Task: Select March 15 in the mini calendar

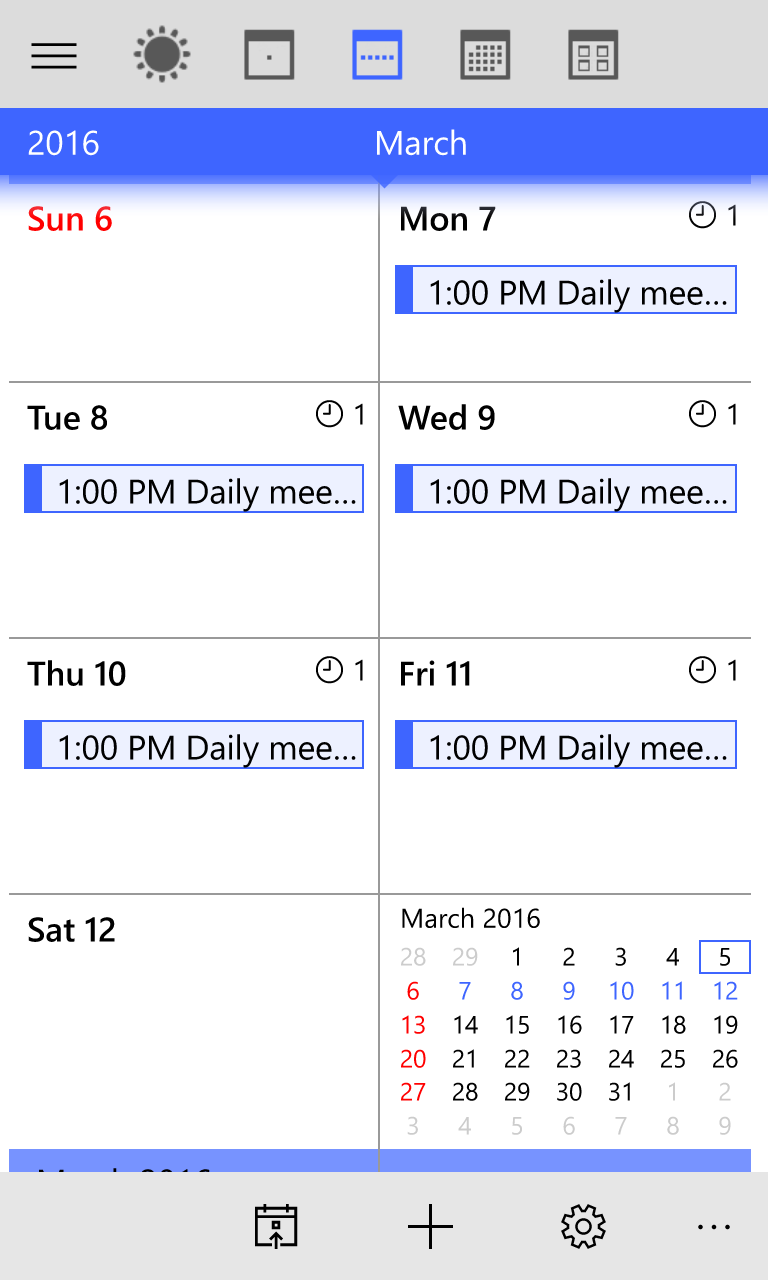Action: coord(517,1025)
